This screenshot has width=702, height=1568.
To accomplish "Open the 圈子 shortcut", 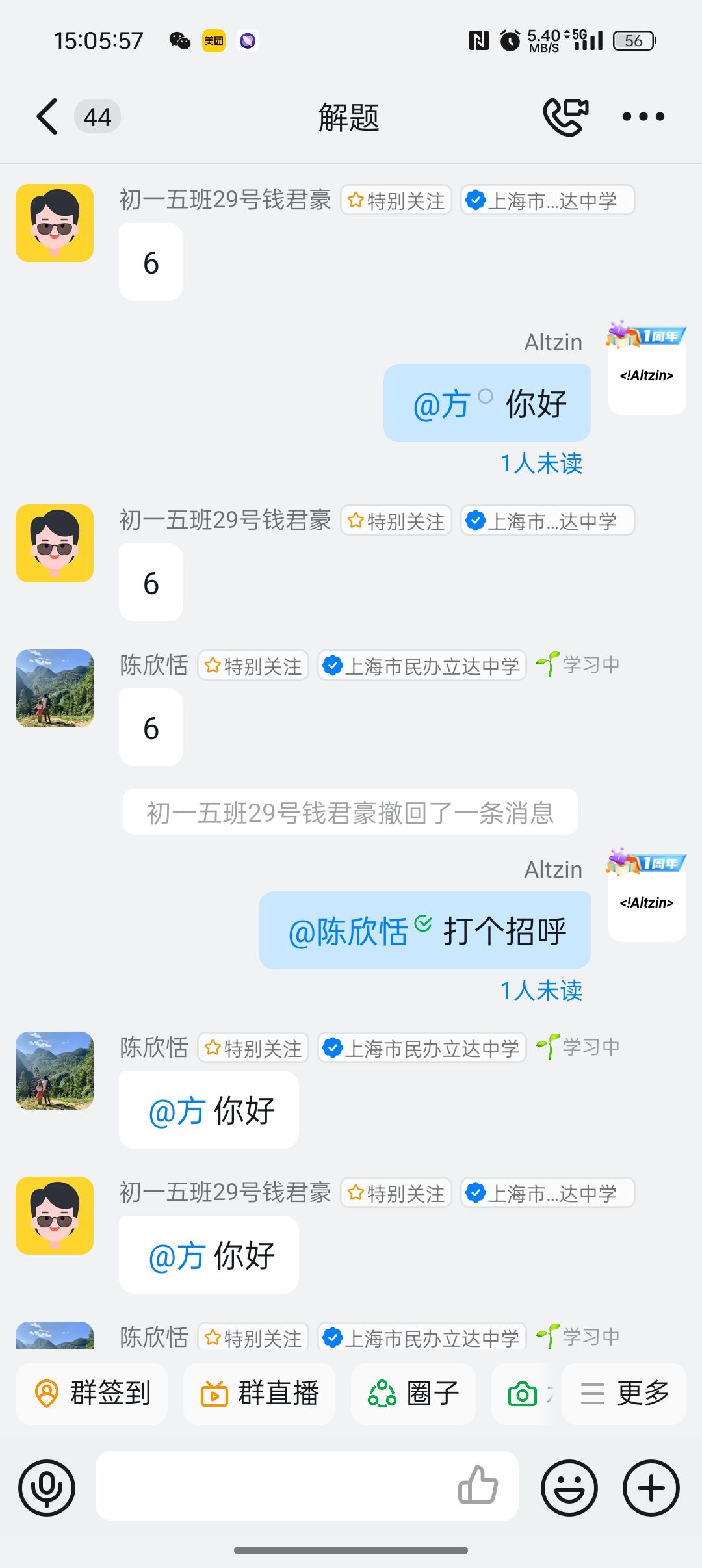I will (413, 1394).
